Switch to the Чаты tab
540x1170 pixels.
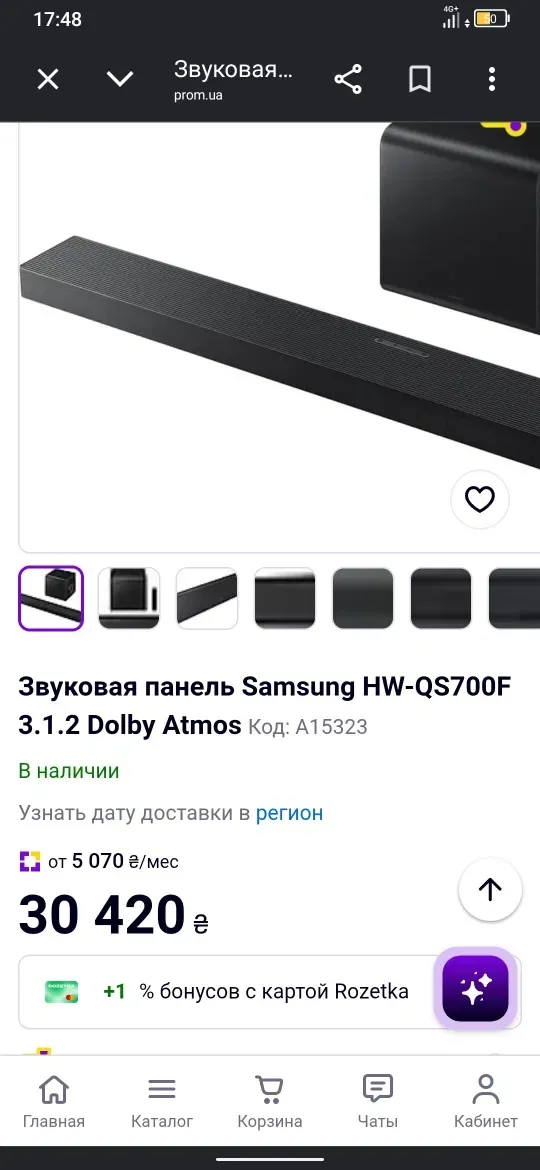pyautogui.click(x=377, y=1101)
